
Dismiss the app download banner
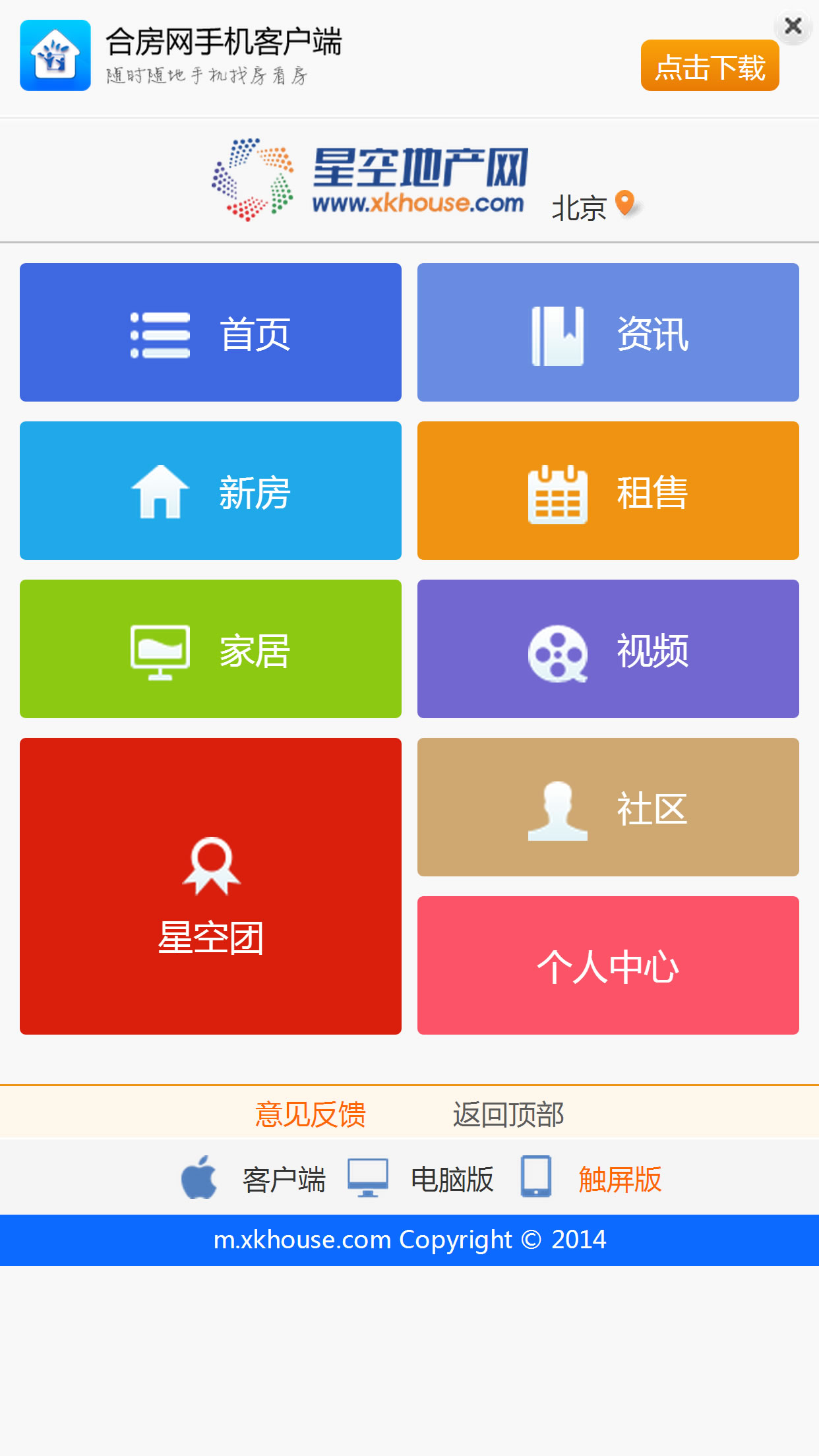pos(793,26)
